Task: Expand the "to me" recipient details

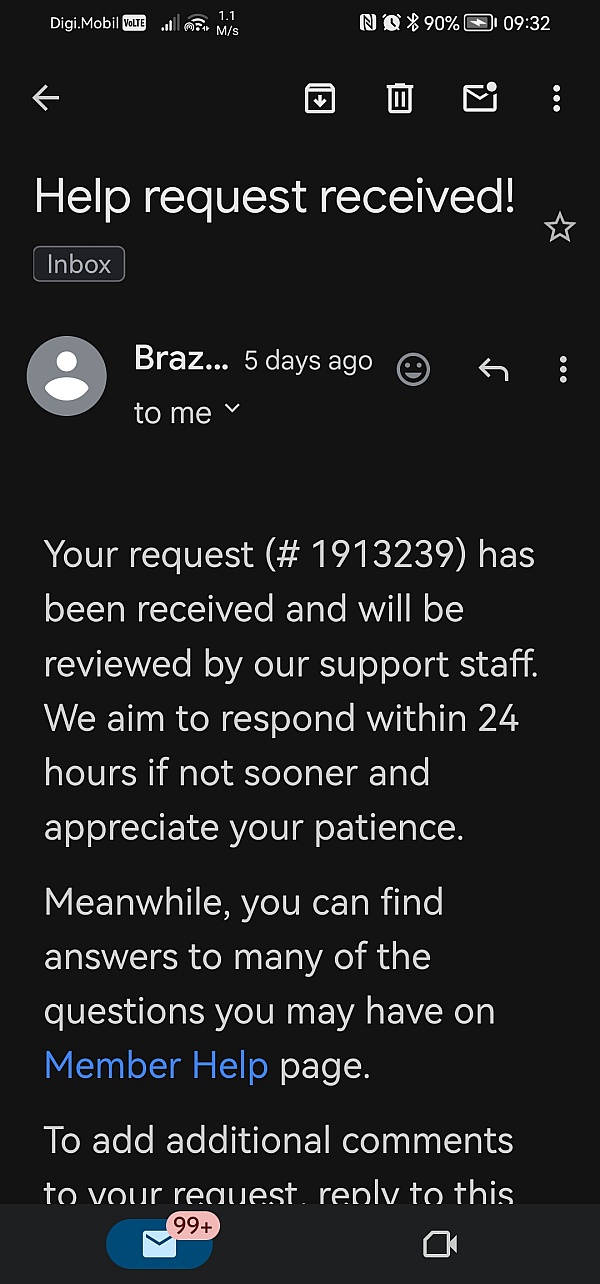Action: [188, 412]
